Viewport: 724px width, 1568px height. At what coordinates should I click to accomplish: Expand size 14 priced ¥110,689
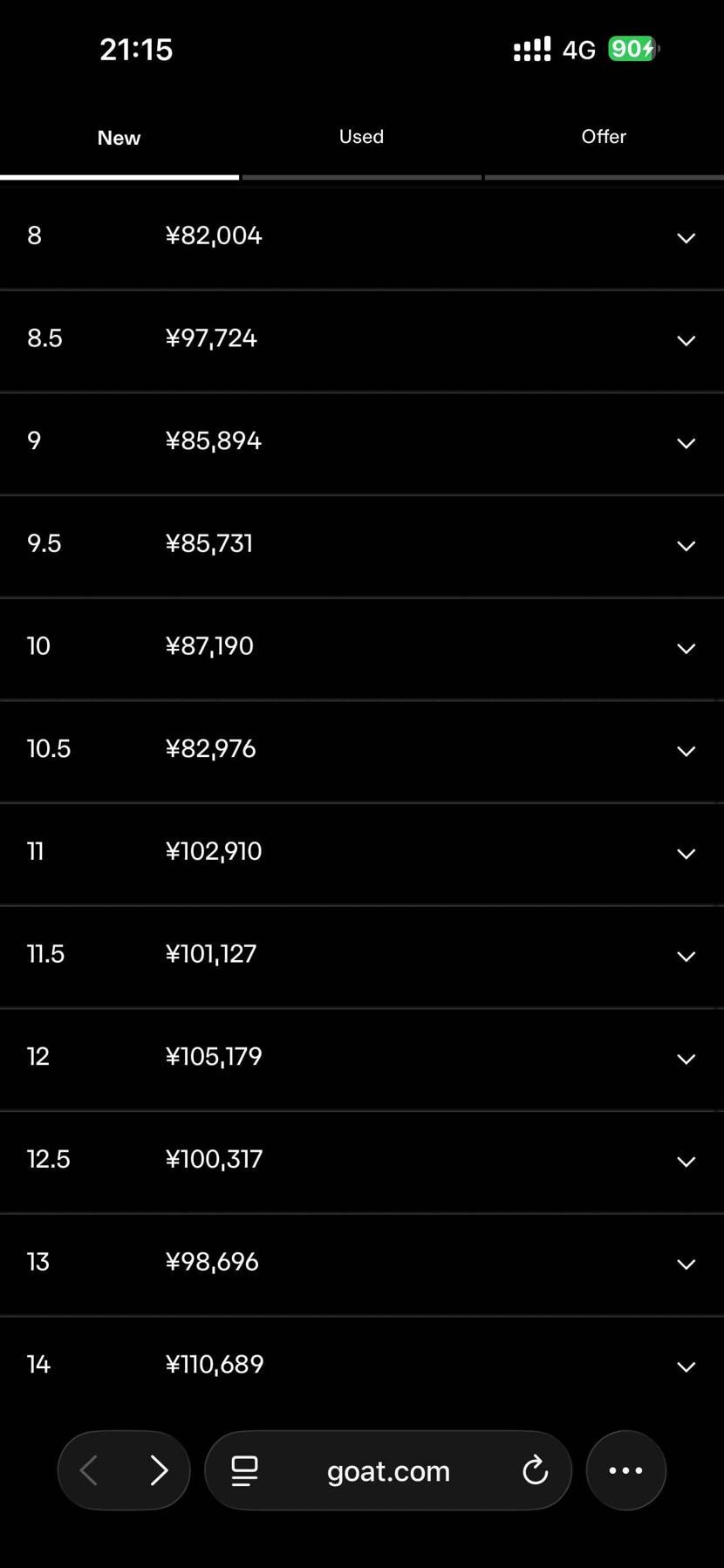pyautogui.click(x=686, y=1367)
